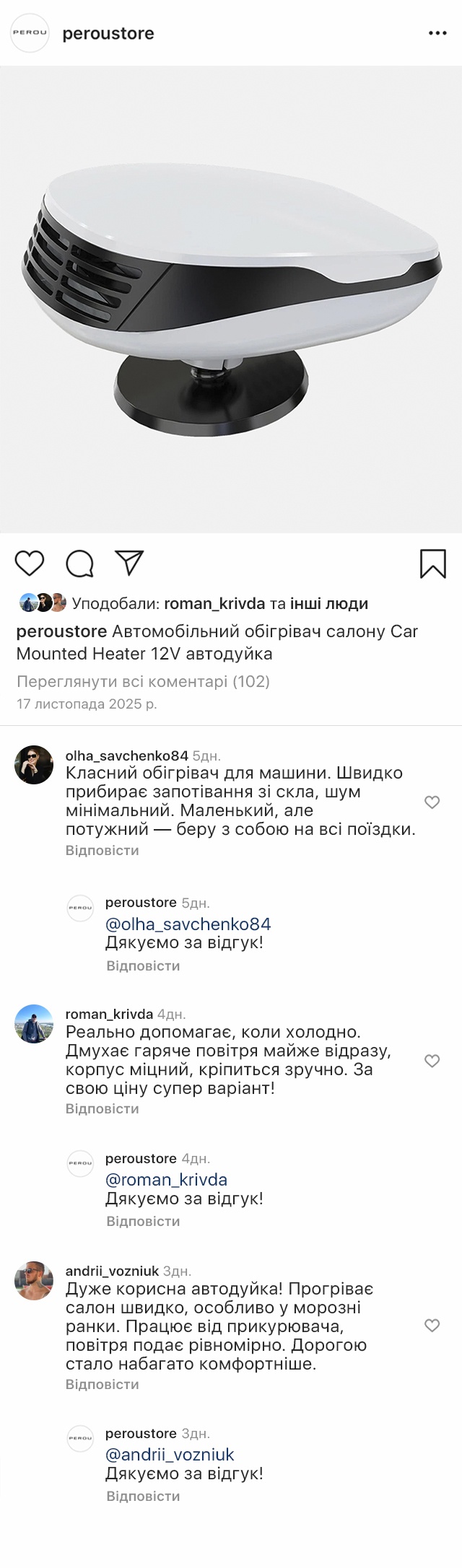Open roman_krivda from the likes line
This screenshot has width=462, height=1568.
pyautogui.click(x=214, y=603)
